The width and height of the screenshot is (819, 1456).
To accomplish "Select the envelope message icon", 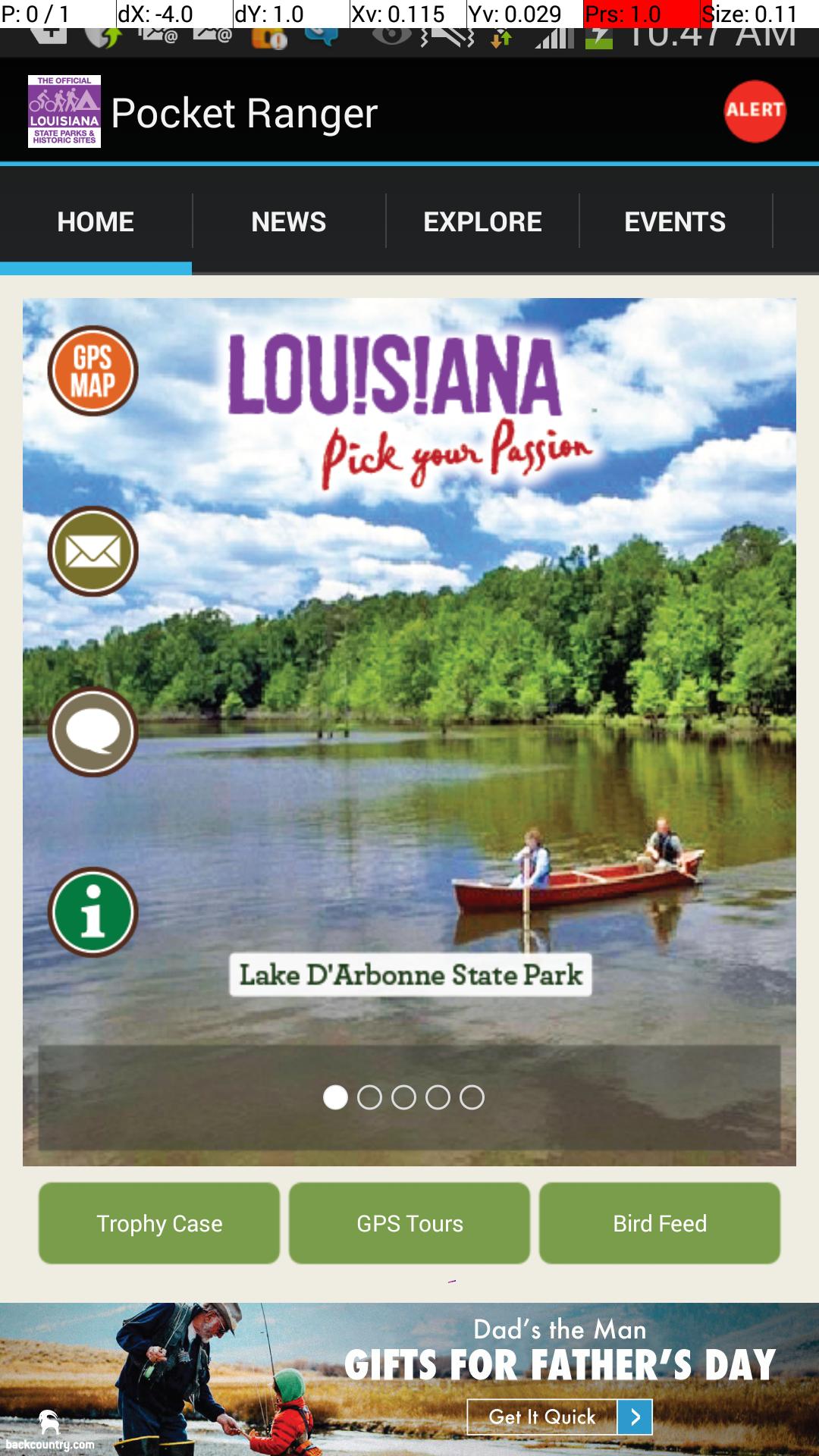I will [93, 552].
